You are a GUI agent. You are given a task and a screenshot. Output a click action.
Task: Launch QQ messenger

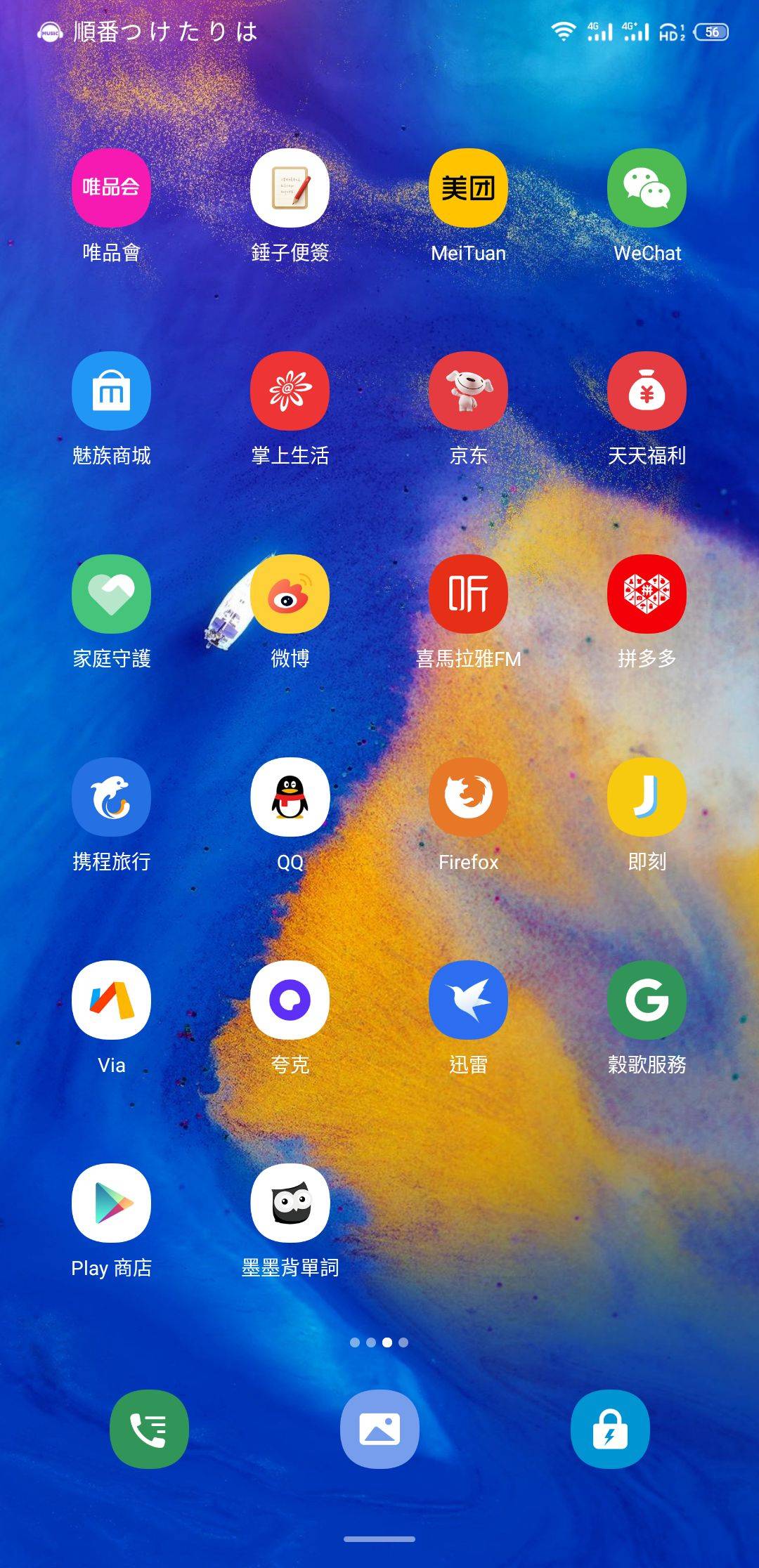[290, 797]
